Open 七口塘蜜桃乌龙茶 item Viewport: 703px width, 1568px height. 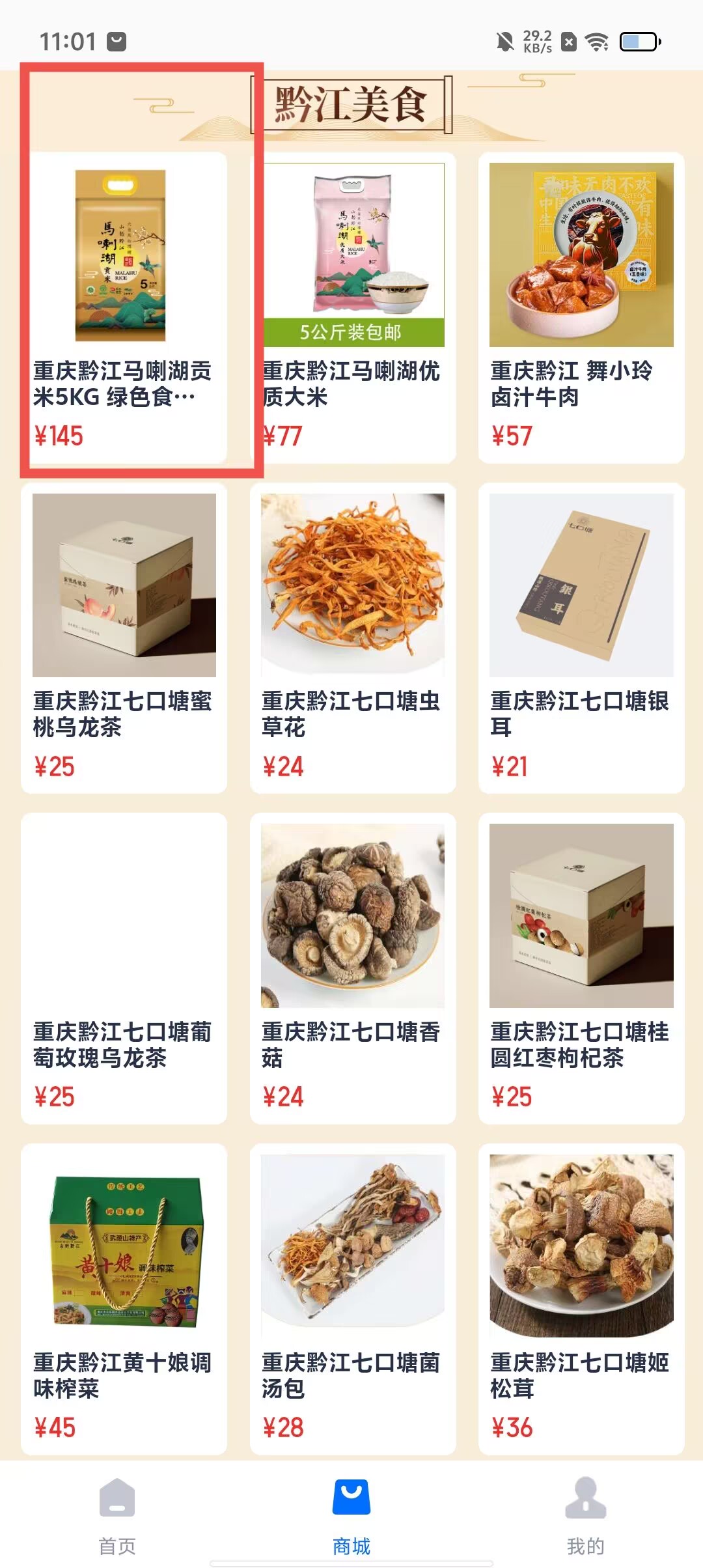point(124,638)
